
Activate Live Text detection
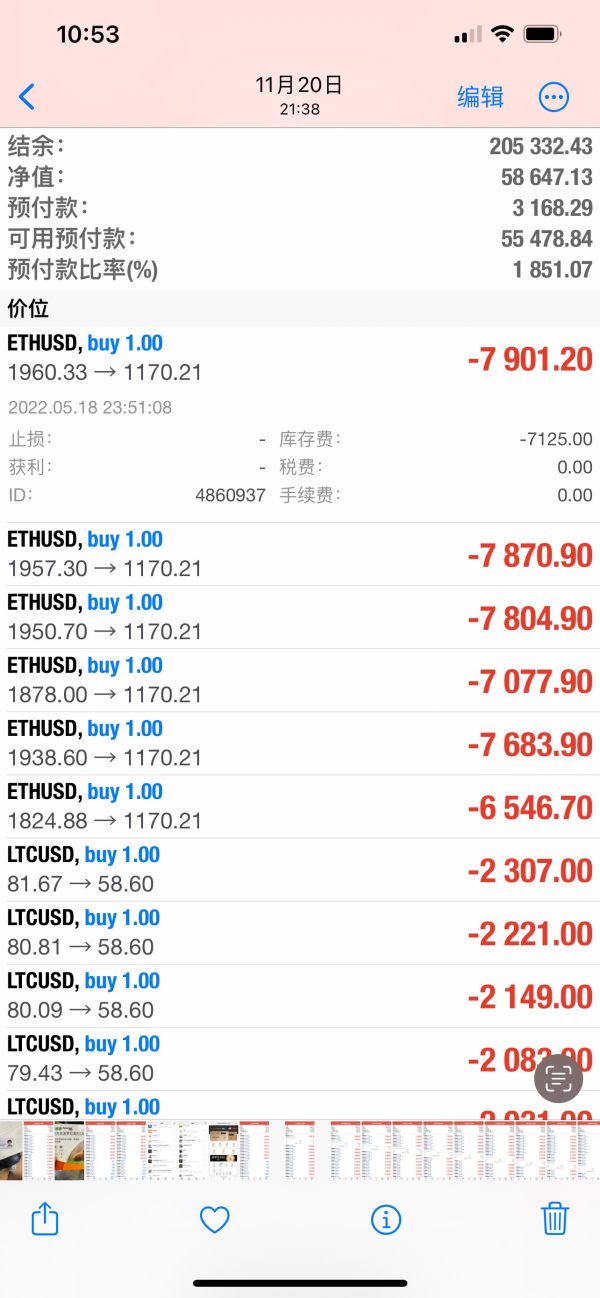coord(559,1079)
